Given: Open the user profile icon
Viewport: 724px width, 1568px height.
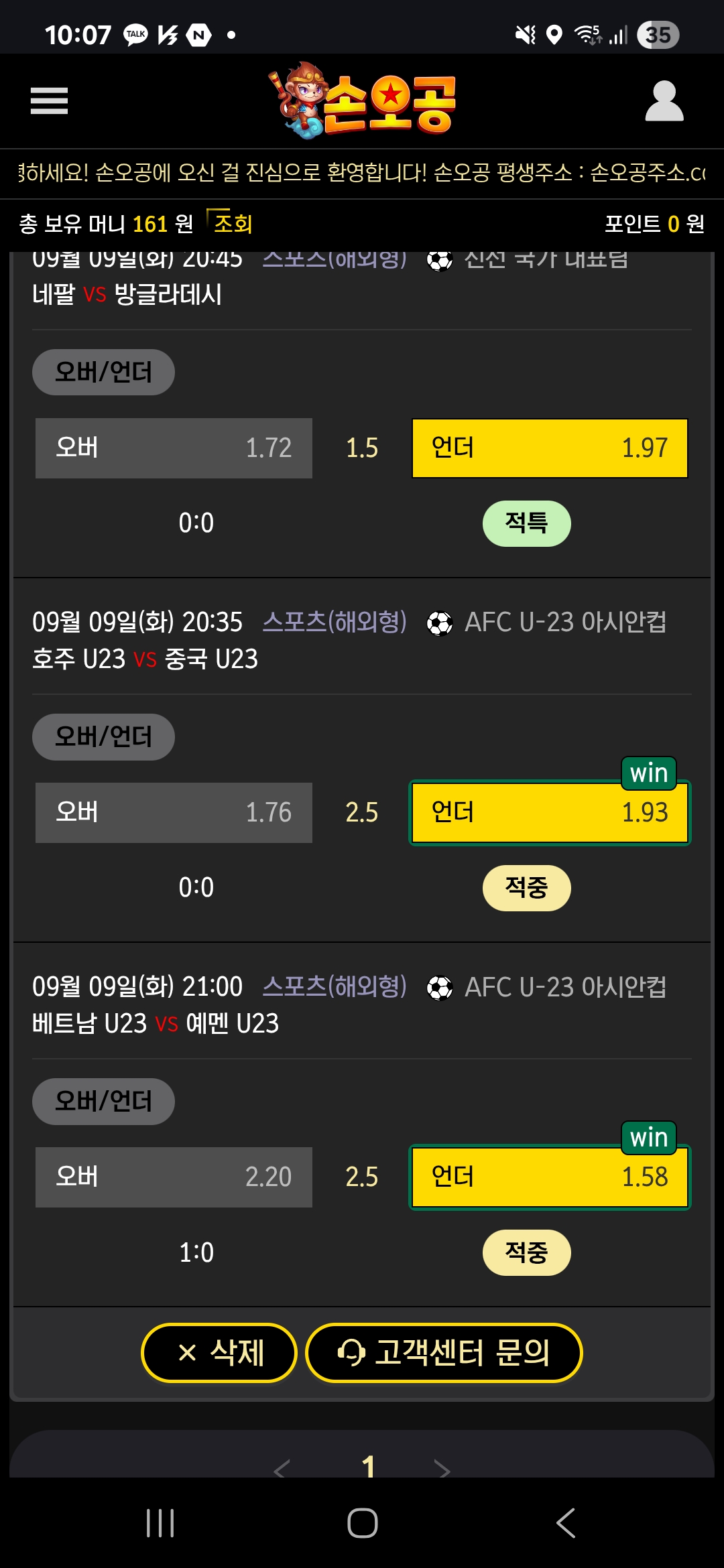Looking at the screenshot, I should pyautogui.click(x=664, y=102).
